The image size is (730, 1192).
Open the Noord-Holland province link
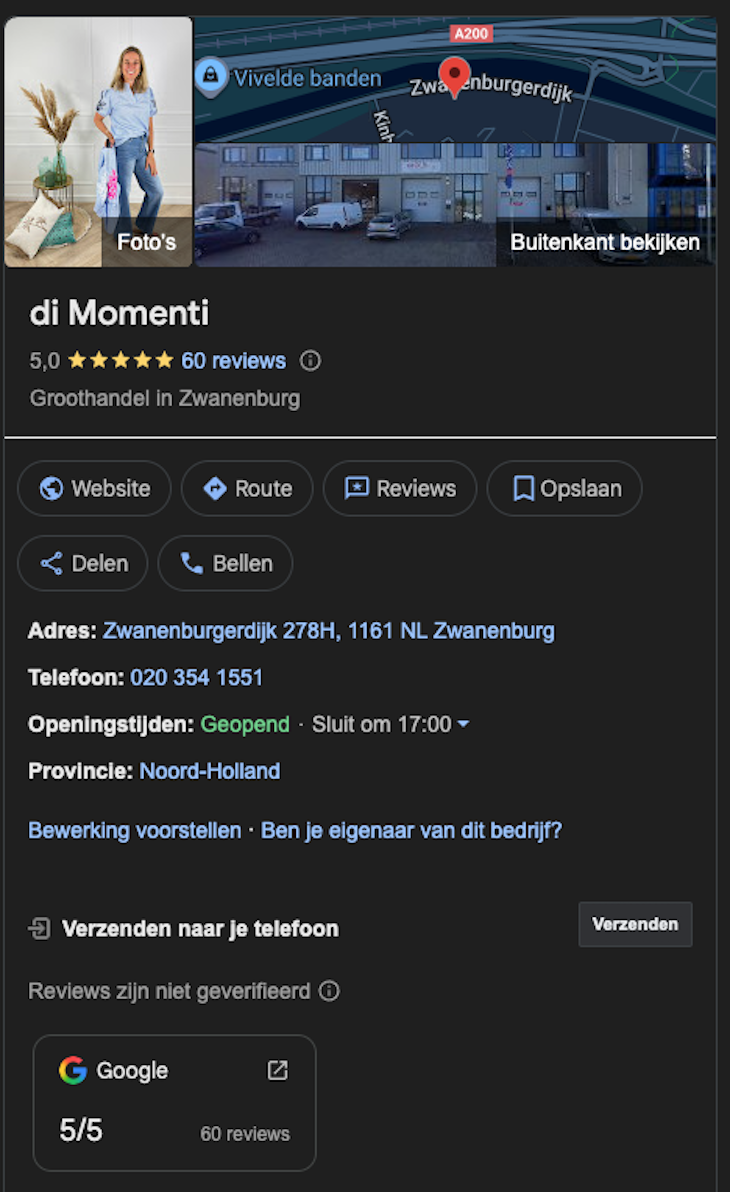209,771
